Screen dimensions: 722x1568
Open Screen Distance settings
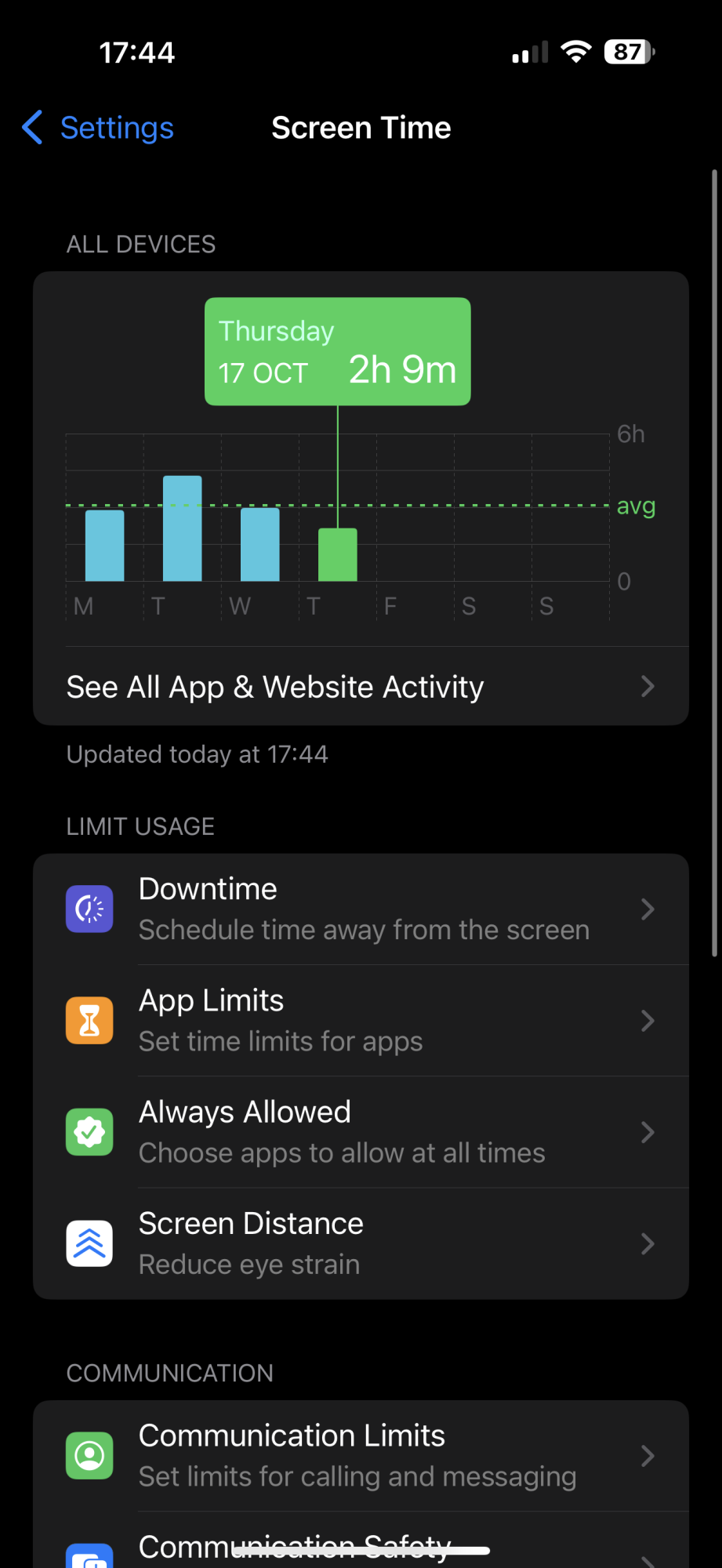coord(361,1243)
